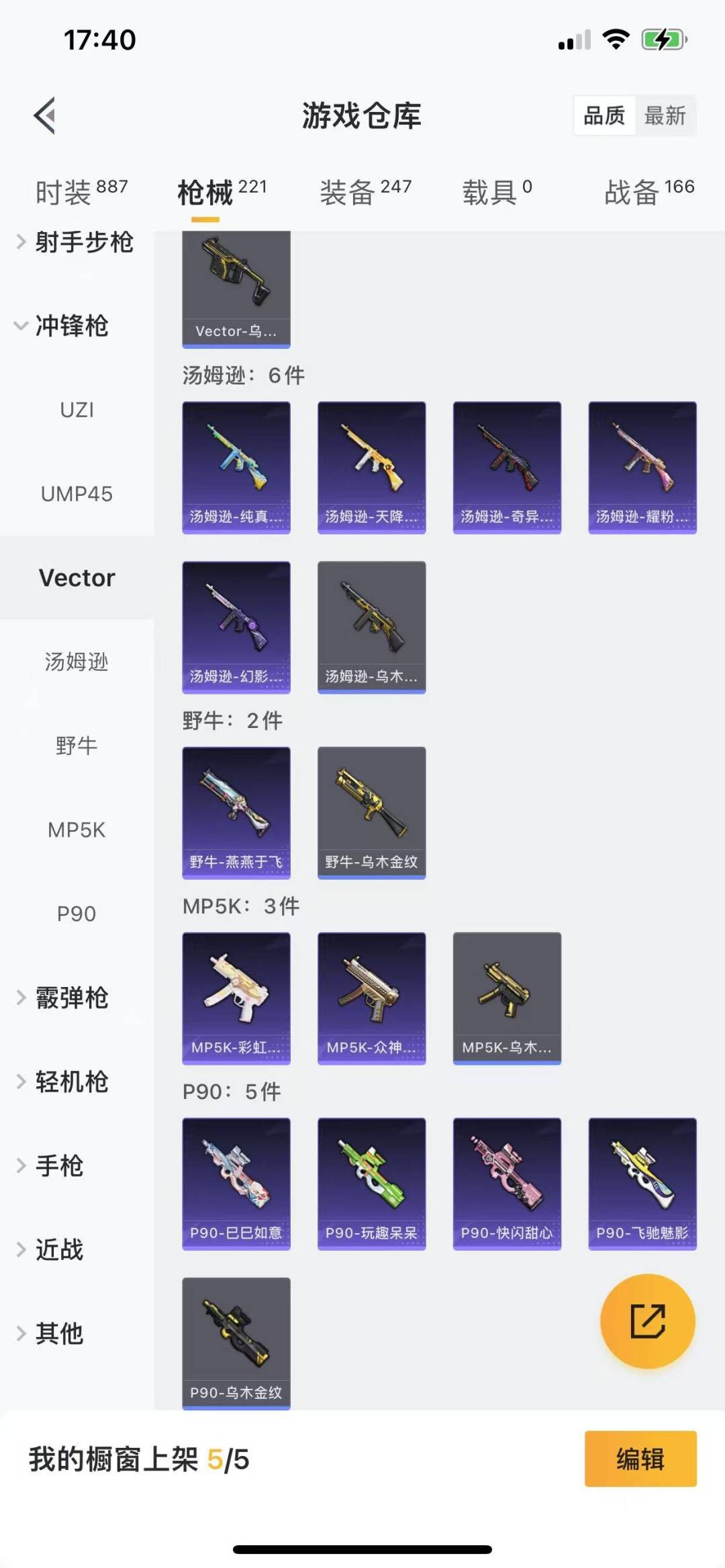View the MP5K-众神 skin tile

pyautogui.click(x=372, y=998)
